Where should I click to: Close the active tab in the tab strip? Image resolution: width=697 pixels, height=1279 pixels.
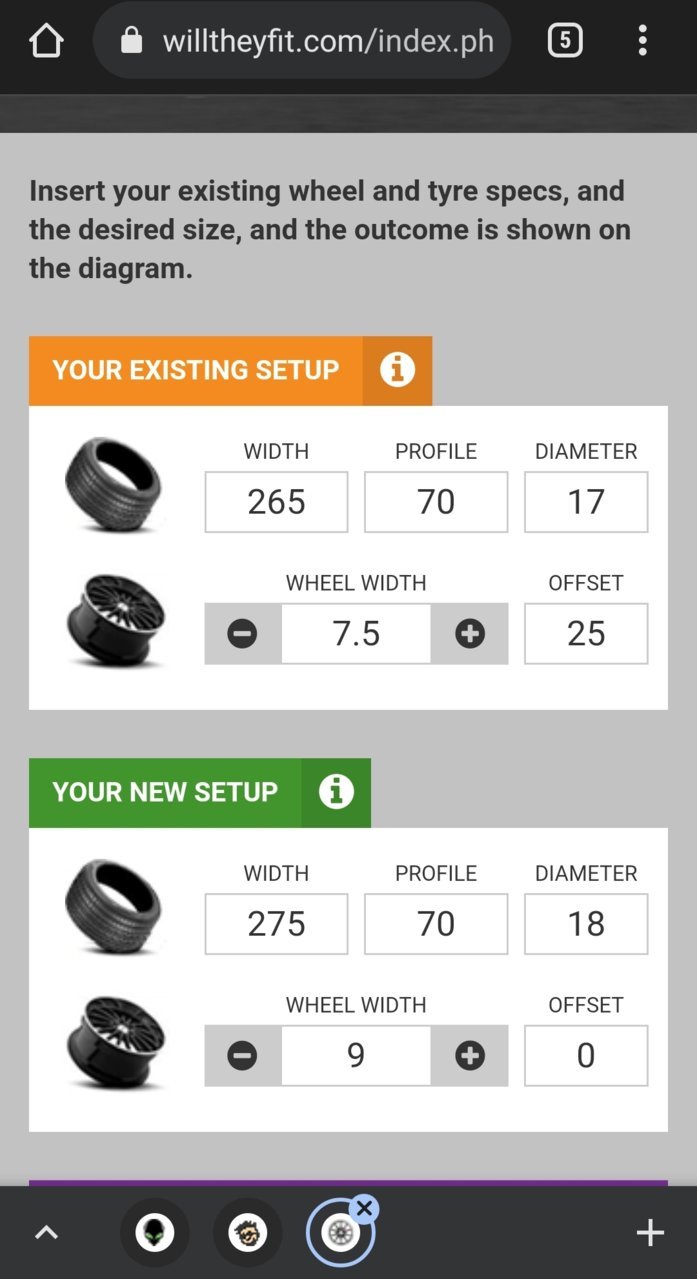(364, 1209)
